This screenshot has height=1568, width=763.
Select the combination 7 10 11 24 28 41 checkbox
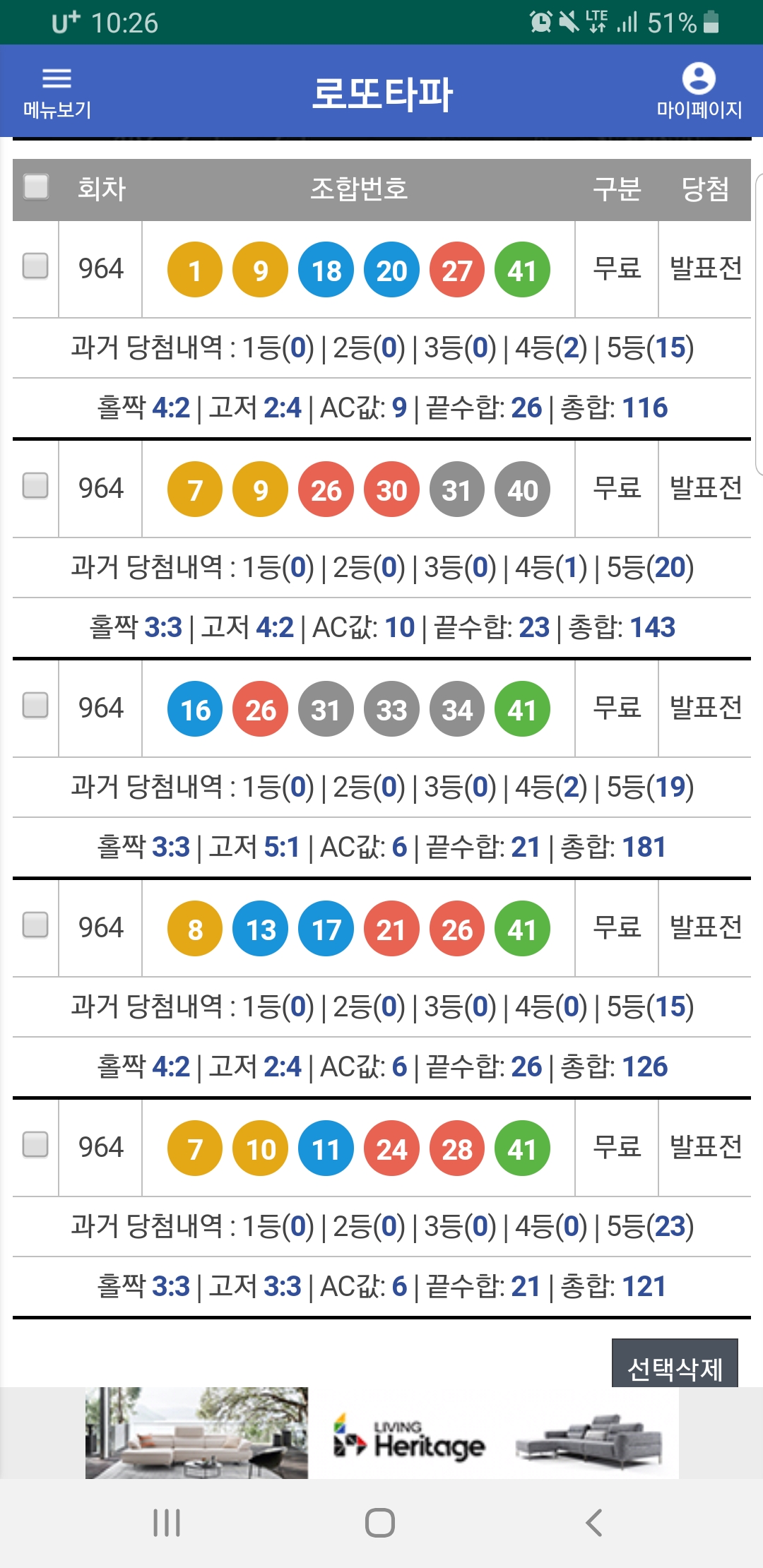coord(36,1145)
